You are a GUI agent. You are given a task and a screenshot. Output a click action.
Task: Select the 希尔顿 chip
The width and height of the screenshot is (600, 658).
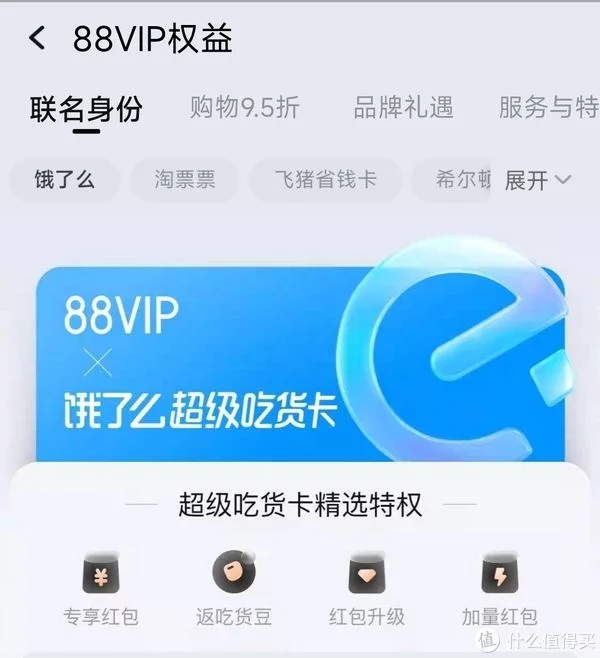click(457, 180)
